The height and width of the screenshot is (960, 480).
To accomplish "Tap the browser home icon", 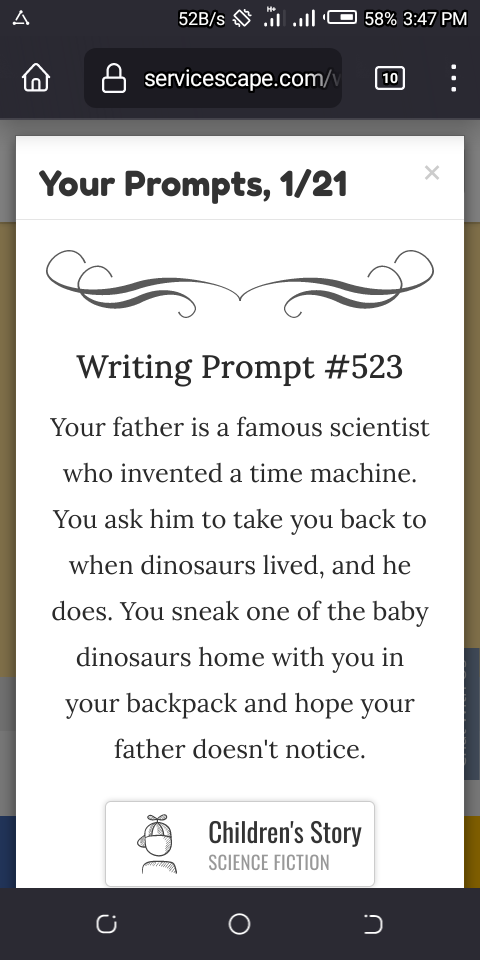I will [36, 78].
